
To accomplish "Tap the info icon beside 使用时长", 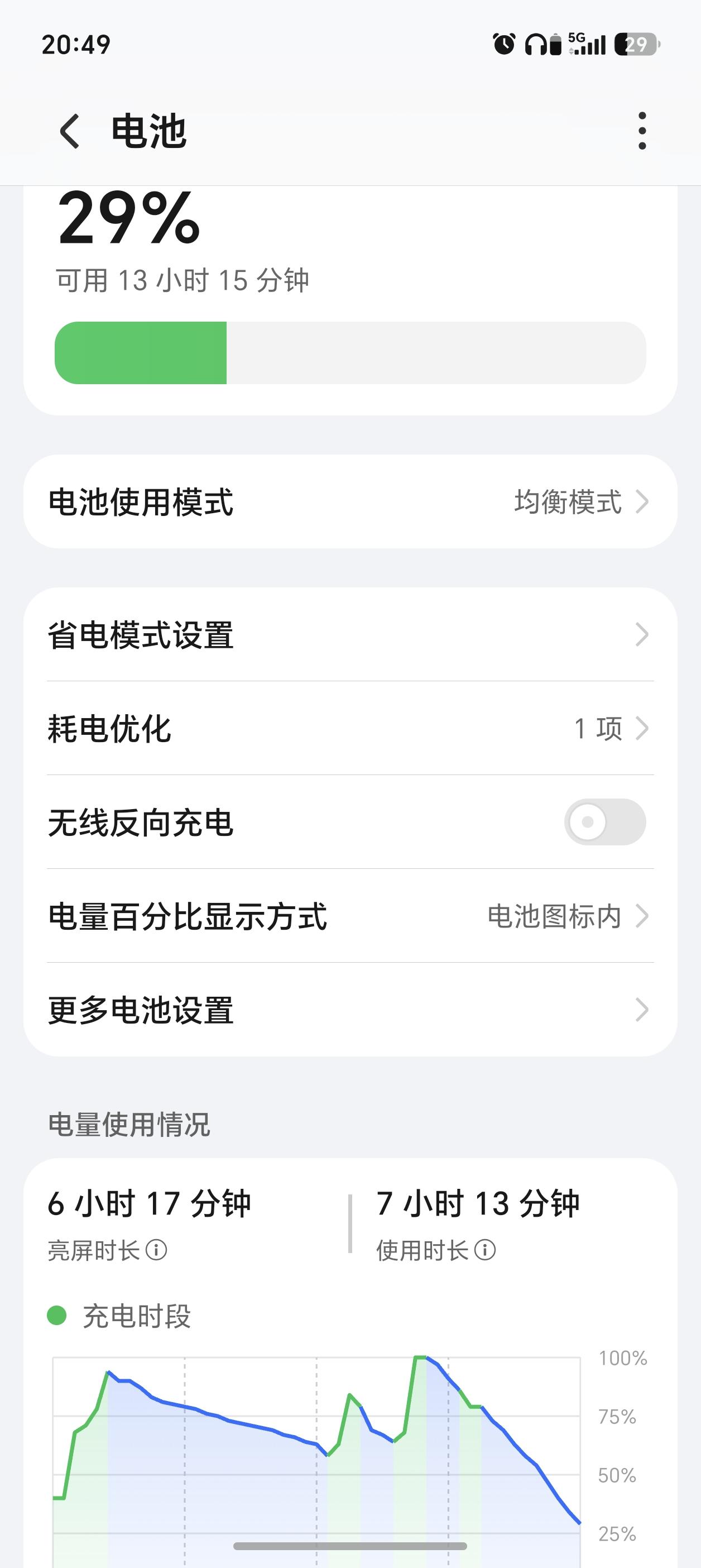I will (485, 1250).
